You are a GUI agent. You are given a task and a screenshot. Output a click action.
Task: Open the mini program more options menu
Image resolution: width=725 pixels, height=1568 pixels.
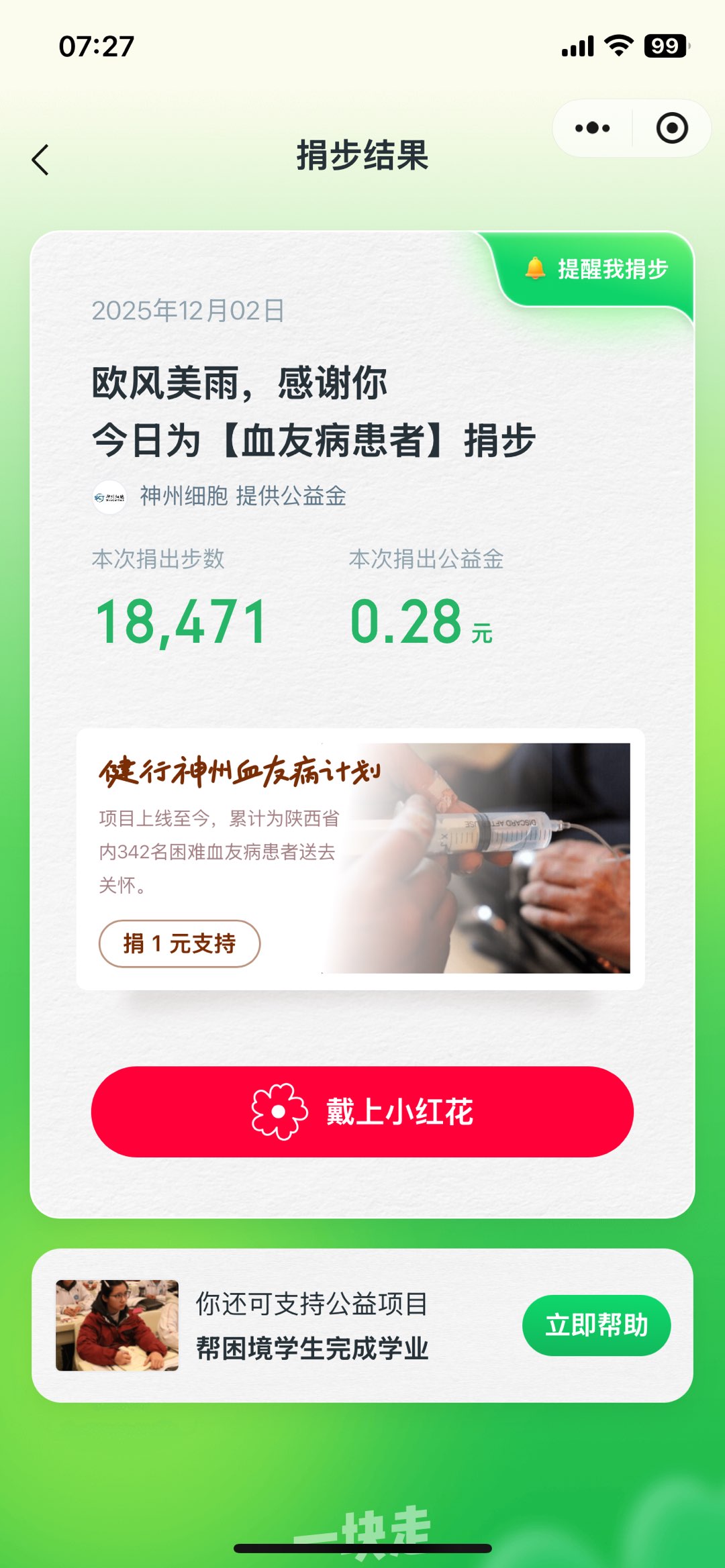[592, 128]
